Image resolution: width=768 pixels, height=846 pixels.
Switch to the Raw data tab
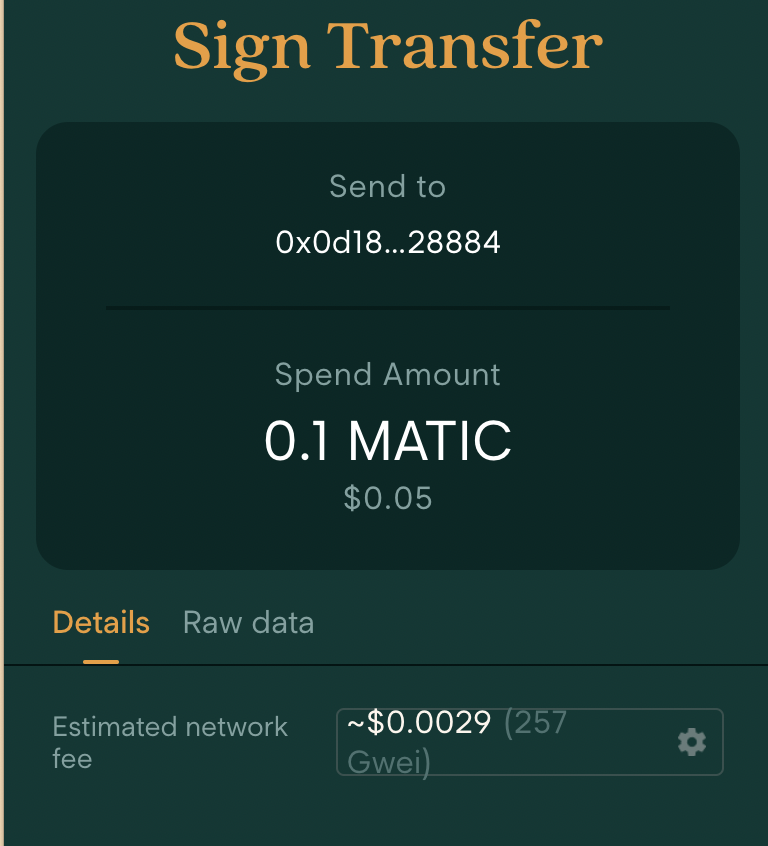click(x=248, y=622)
